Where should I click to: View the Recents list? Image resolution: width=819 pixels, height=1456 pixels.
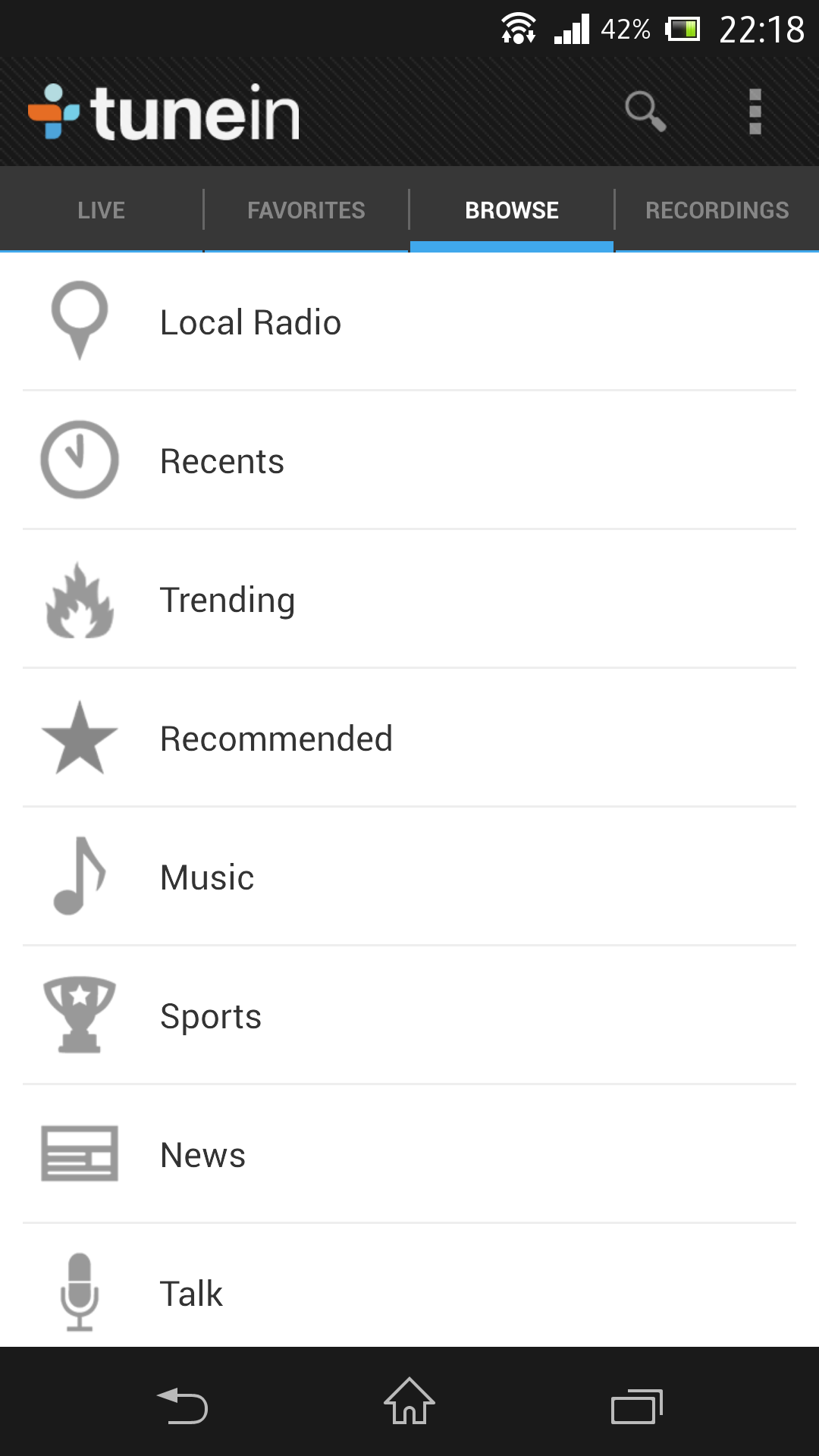pyautogui.click(x=409, y=460)
